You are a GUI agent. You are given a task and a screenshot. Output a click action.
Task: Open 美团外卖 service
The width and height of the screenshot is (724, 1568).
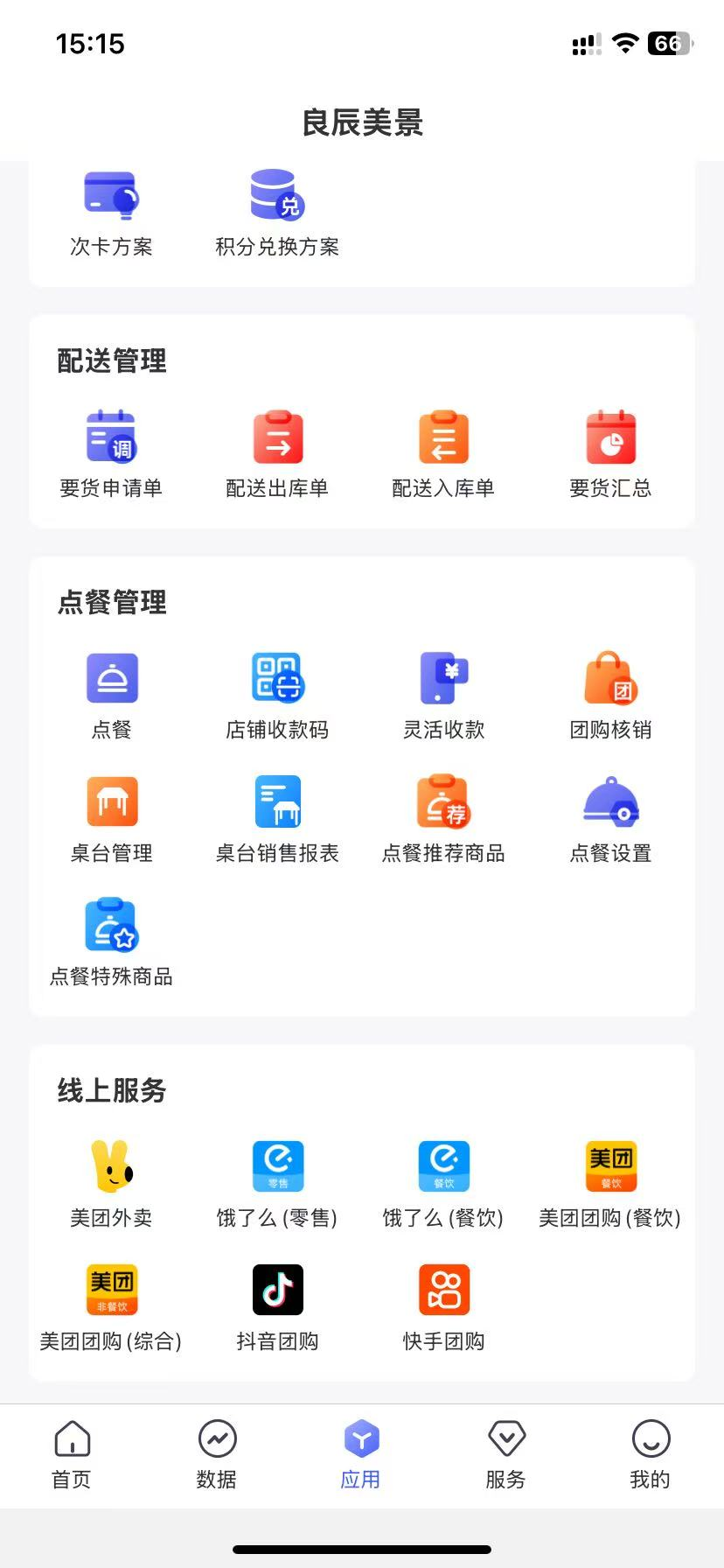[111, 1185]
